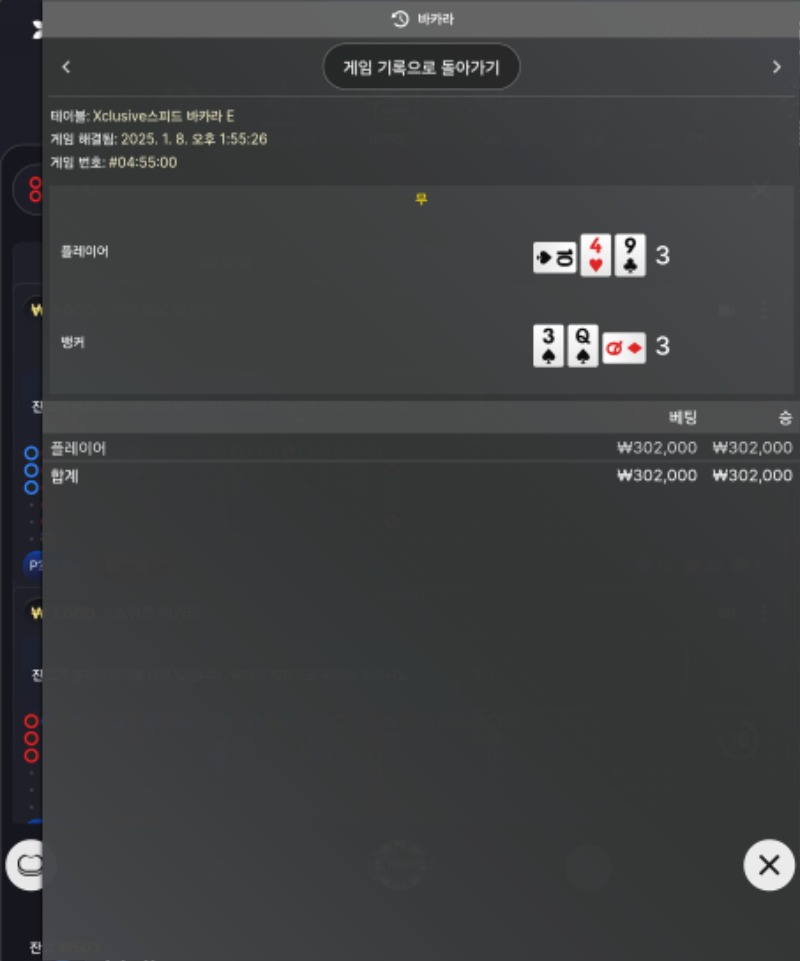This screenshot has width=800, height=961.
Task: Go to the next game record
Action: pos(776,67)
